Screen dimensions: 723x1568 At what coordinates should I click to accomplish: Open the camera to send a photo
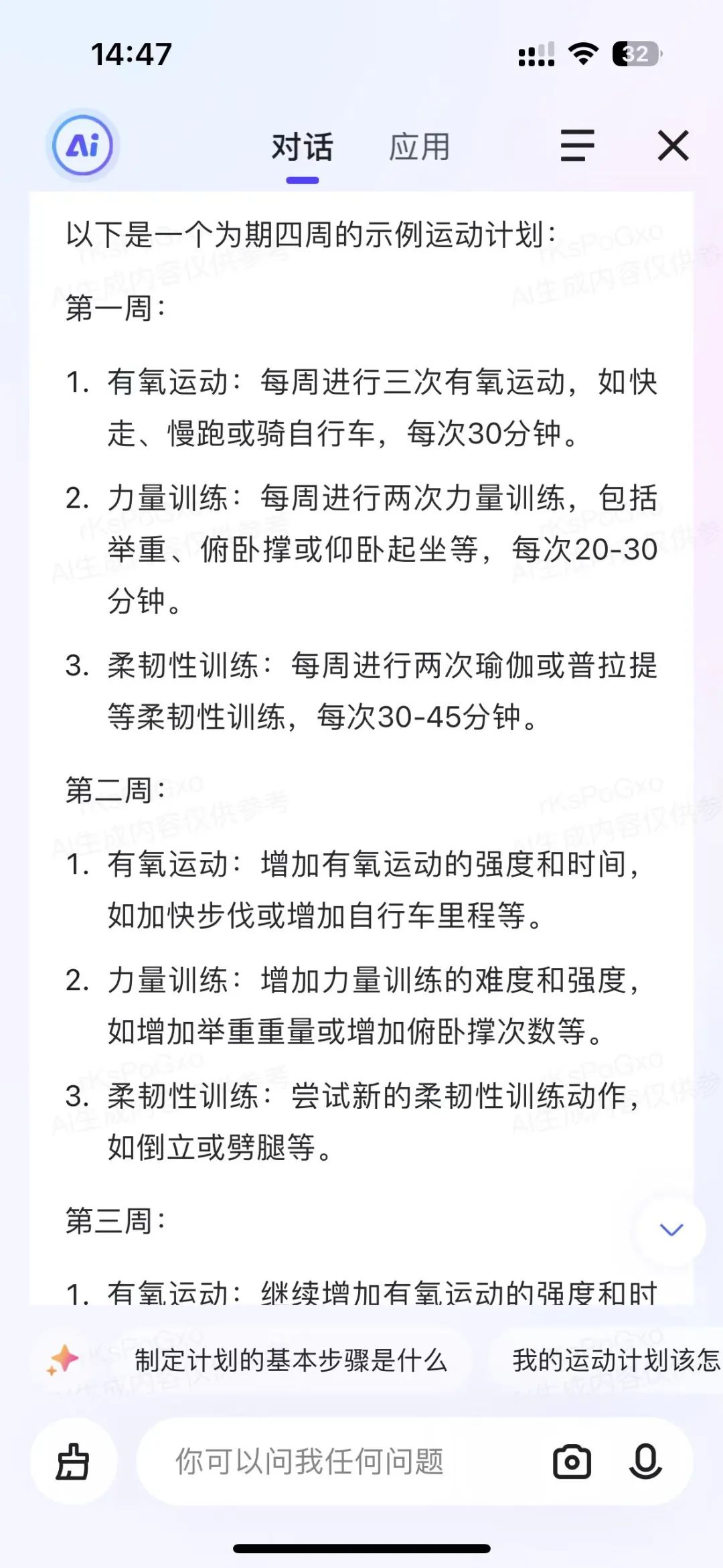tap(572, 1462)
